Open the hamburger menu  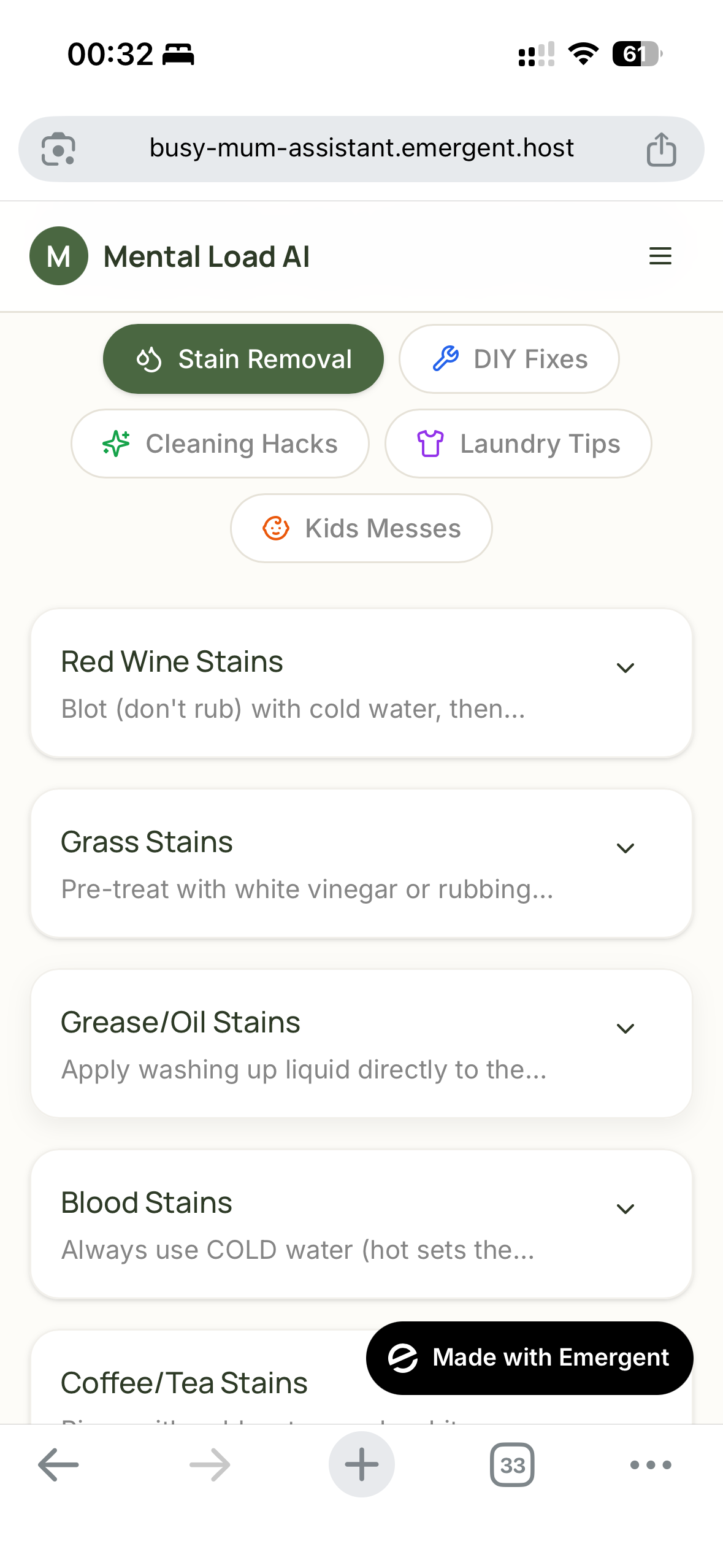click(660, 256)
